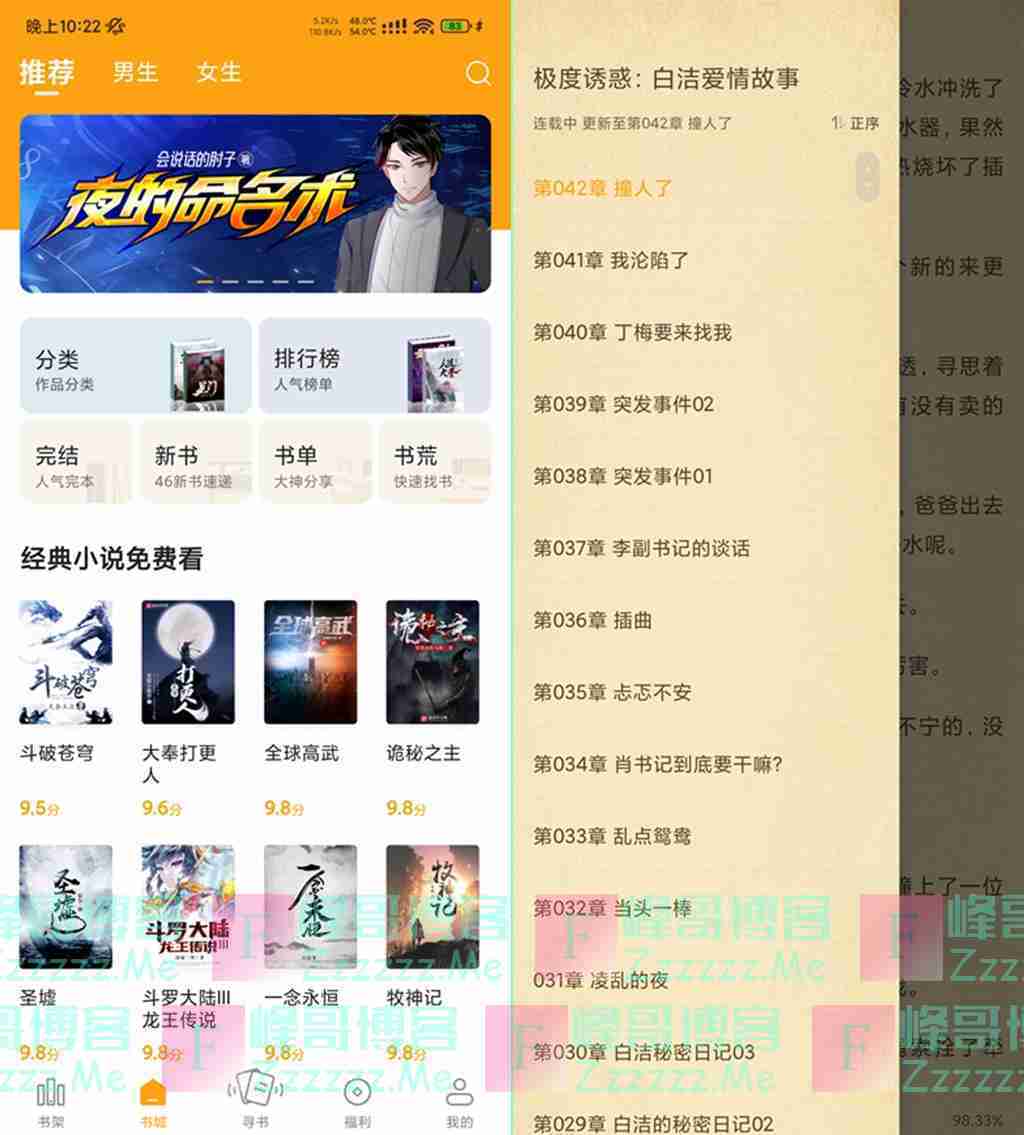1024x1135 pixels.
Task: Open 分类 works categories
Action: pos(135,366)
